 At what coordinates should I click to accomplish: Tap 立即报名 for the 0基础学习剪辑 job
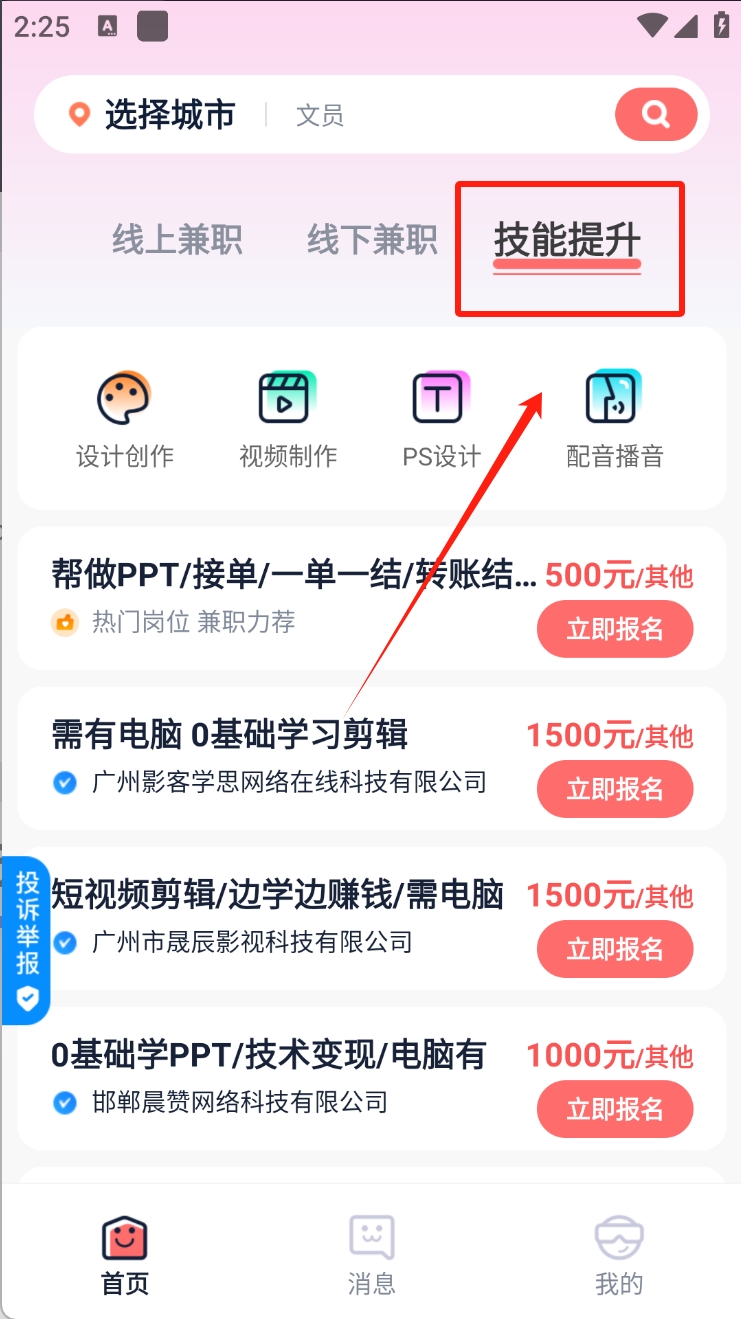click(x=615, y=789)
